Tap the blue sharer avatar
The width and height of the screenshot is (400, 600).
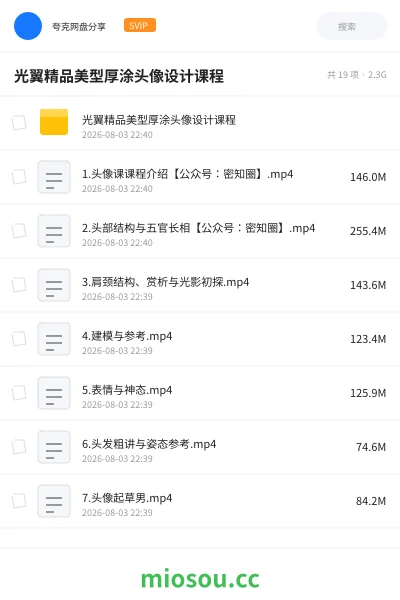[x=28, y=26]
